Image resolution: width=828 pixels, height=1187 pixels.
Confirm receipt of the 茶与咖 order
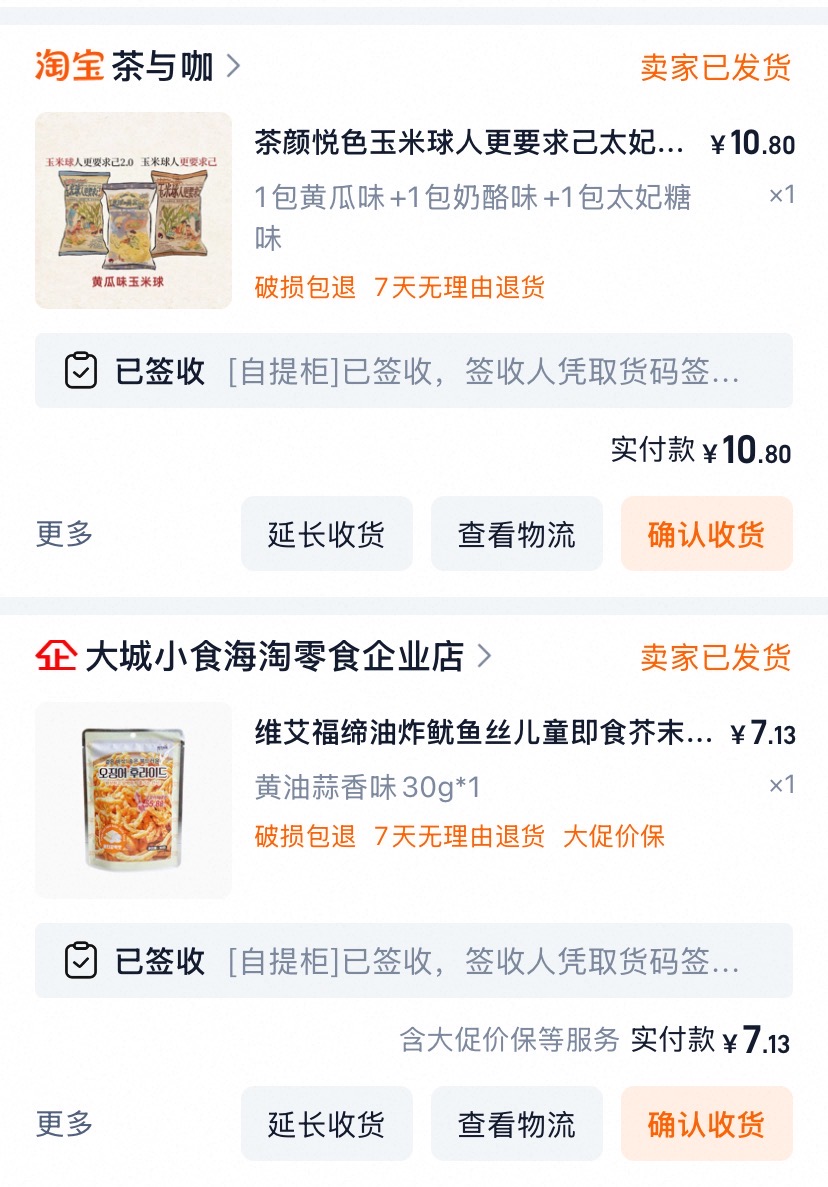pos(706,534)
